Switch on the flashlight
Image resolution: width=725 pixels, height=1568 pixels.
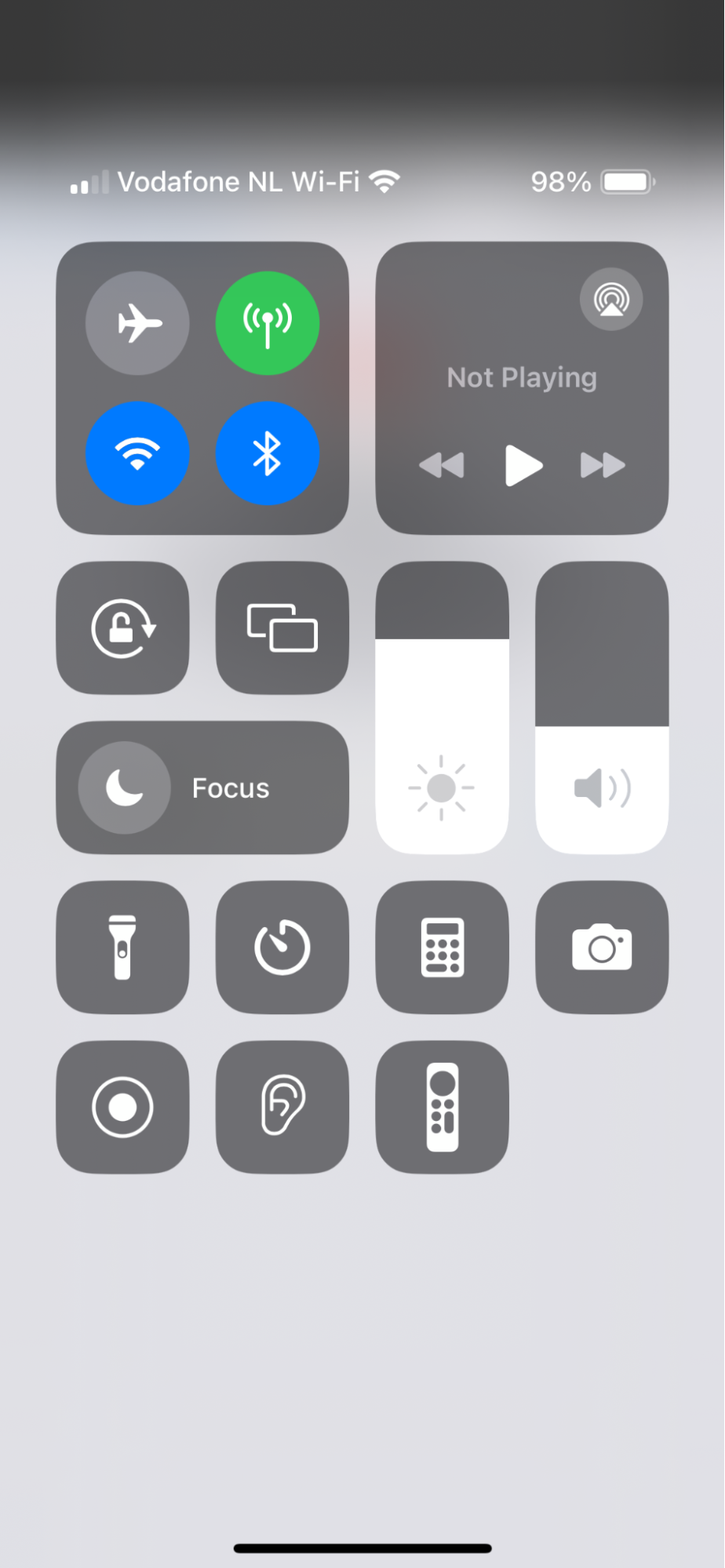coord(123,948)
